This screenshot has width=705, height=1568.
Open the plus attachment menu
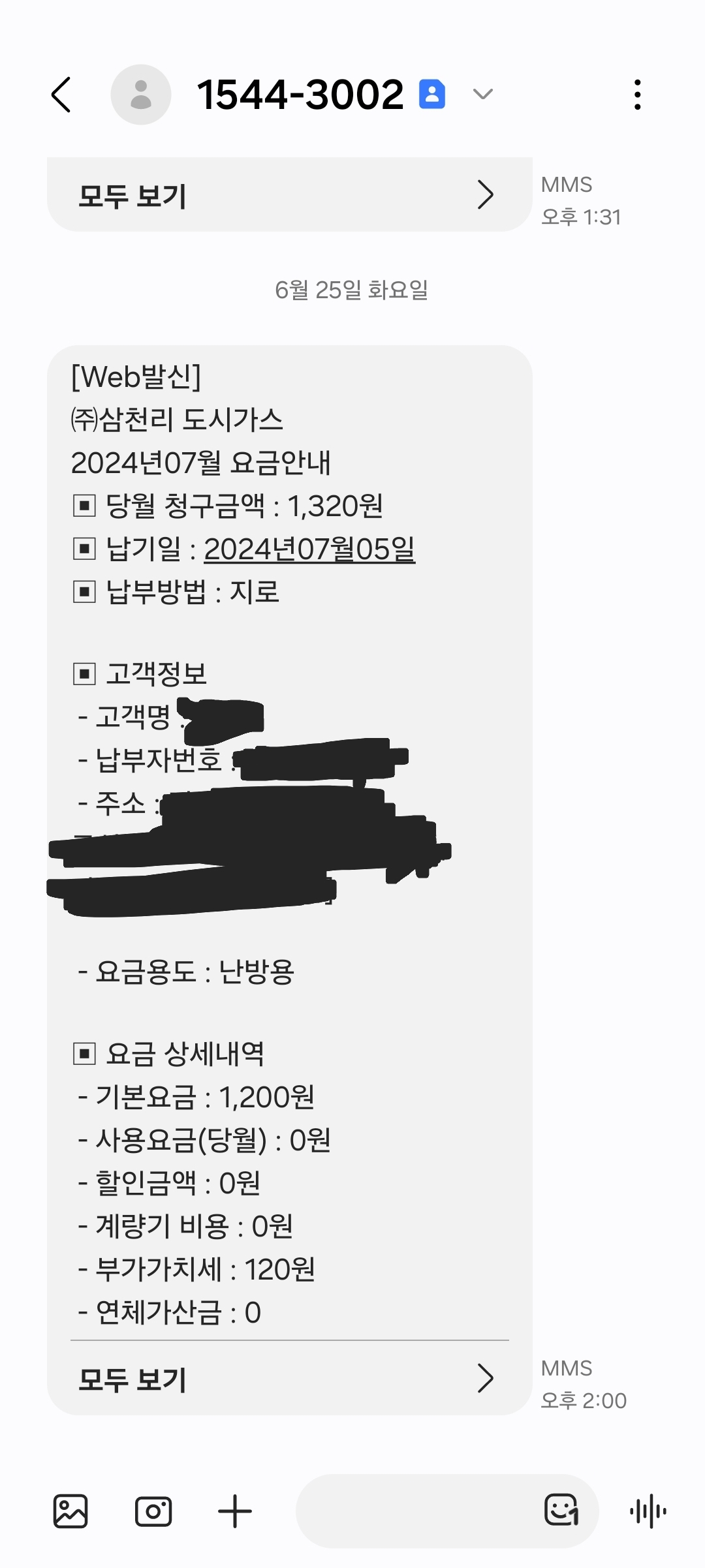click(235, 1511)
